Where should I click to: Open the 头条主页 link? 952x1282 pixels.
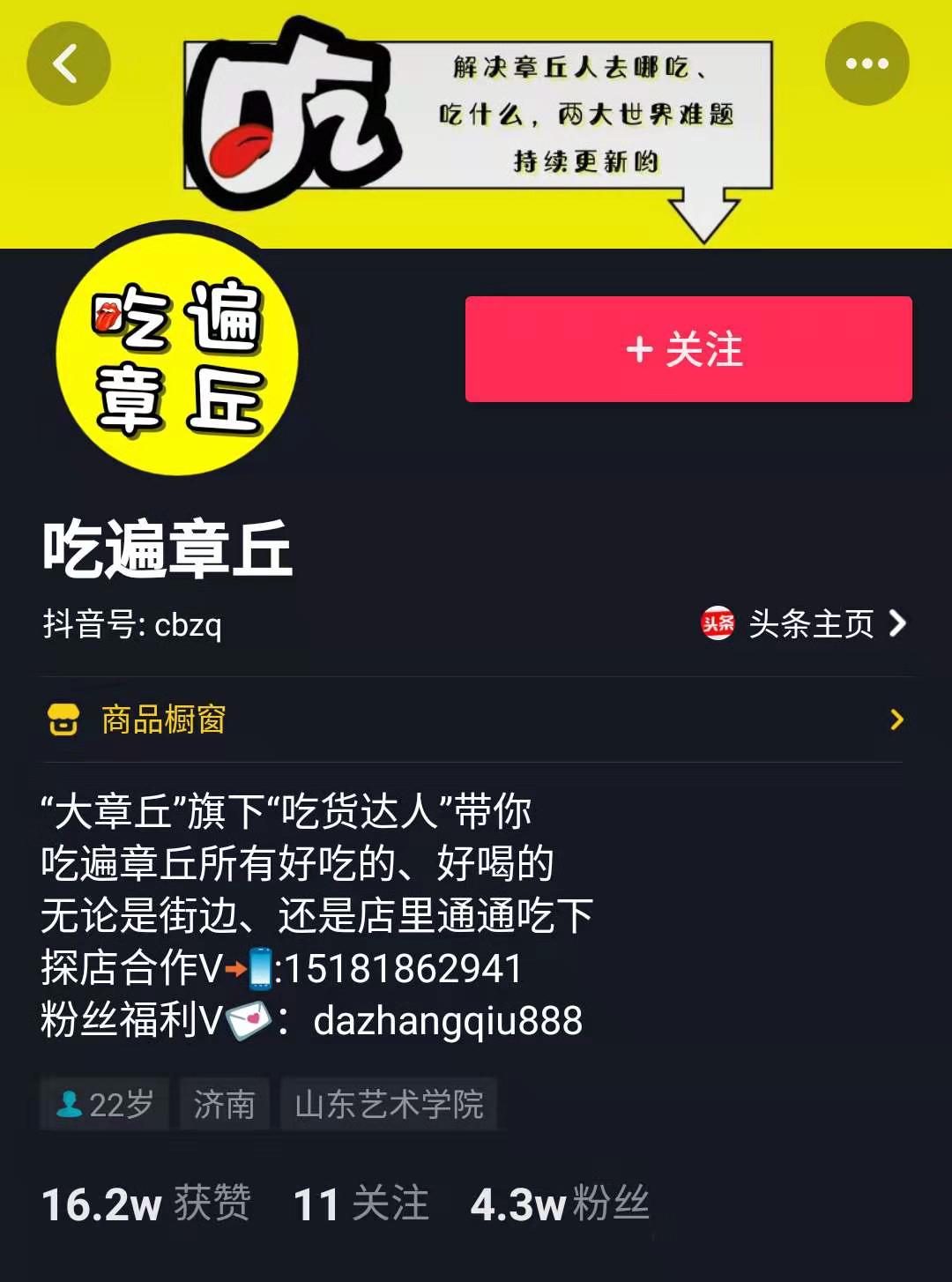(804, 623)
